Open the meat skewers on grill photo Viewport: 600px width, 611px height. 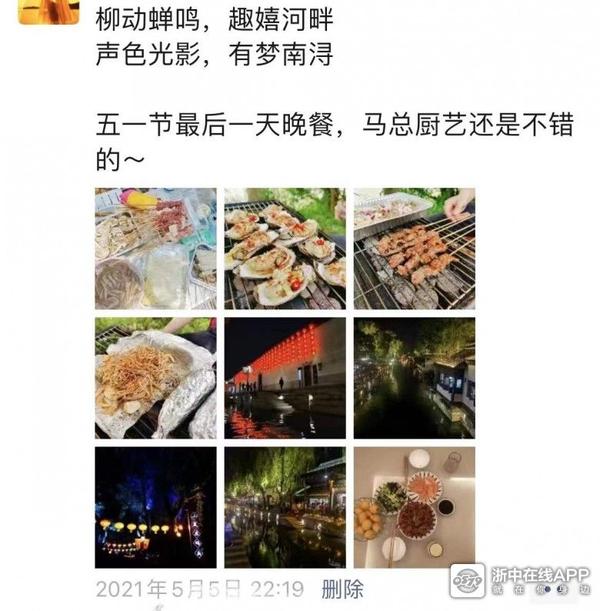414,248
